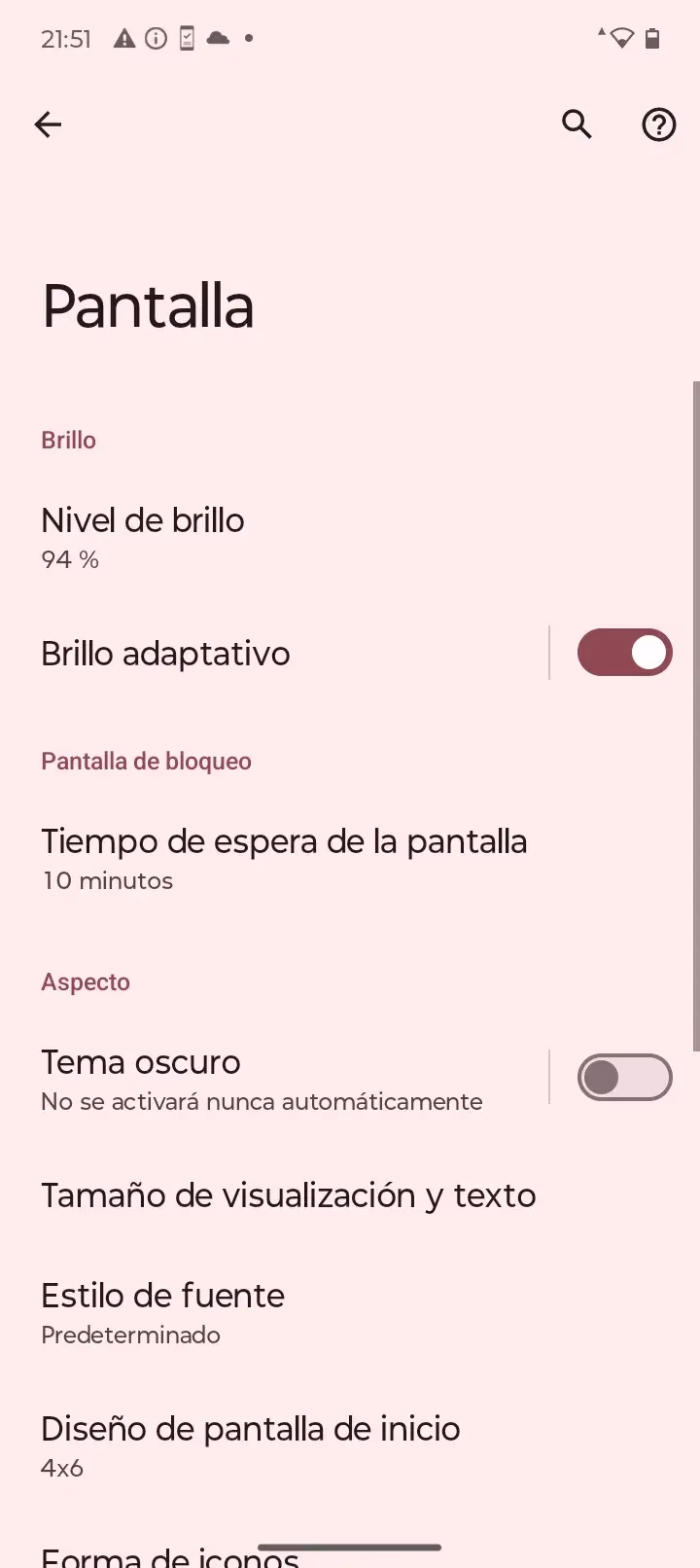
Task: Open settings search magnifier icon
Action: 577,125
